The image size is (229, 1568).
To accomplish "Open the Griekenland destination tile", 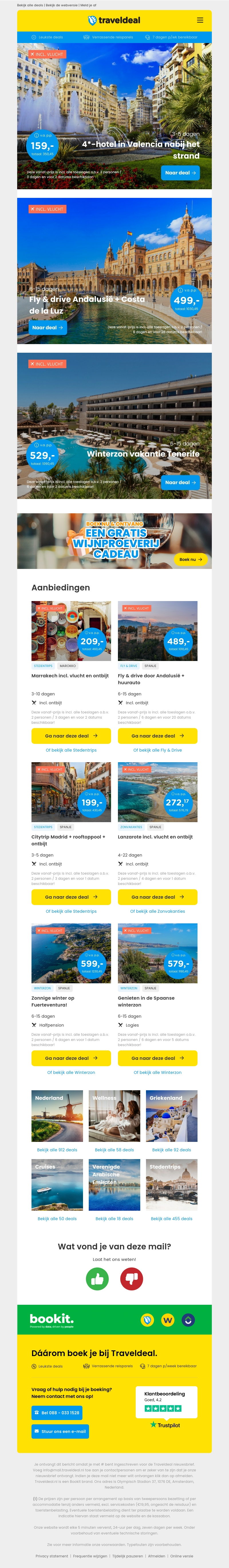I will [x=171, y=1116].
